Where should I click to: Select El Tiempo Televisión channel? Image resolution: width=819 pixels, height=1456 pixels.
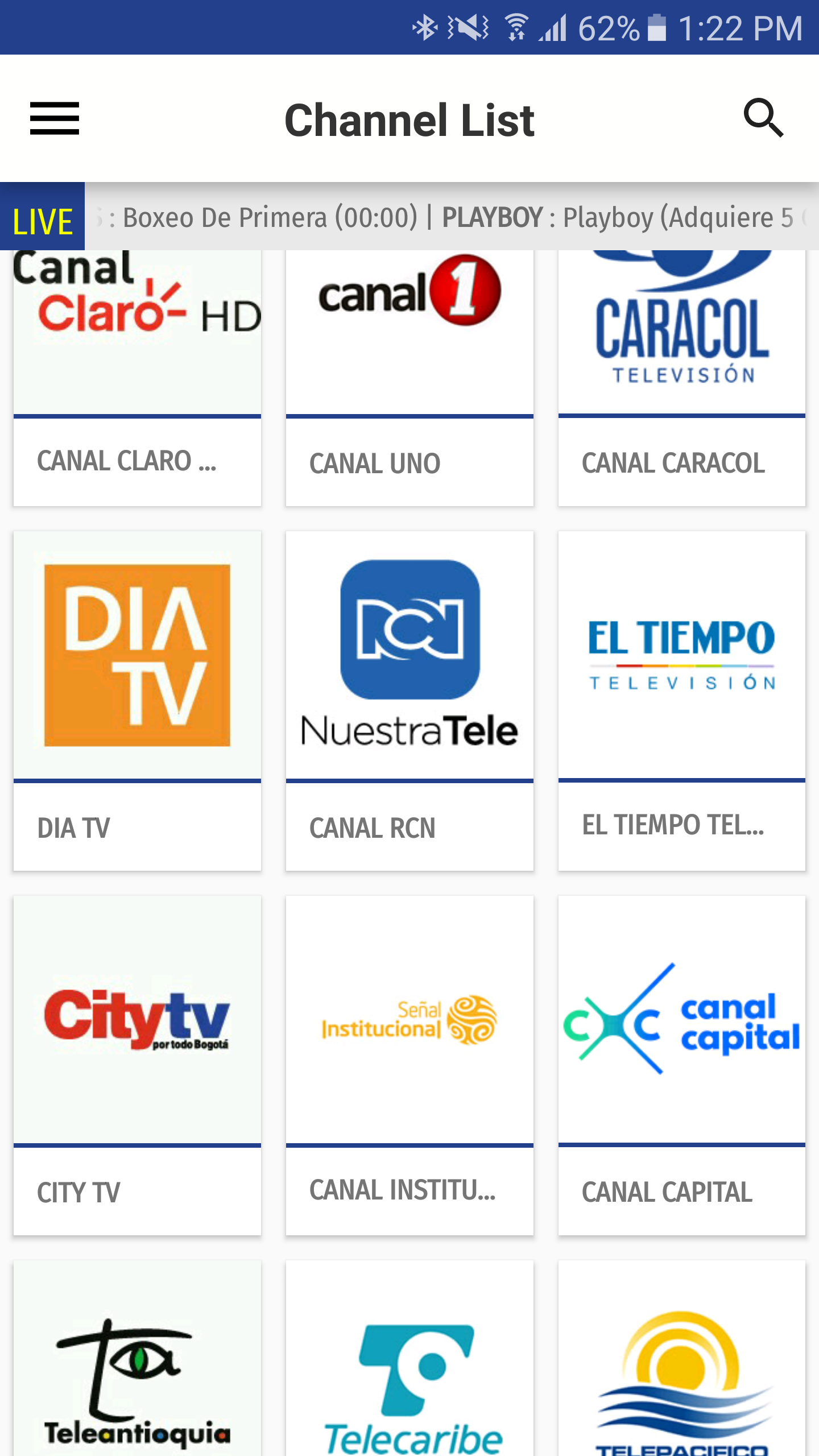point(681,700)
